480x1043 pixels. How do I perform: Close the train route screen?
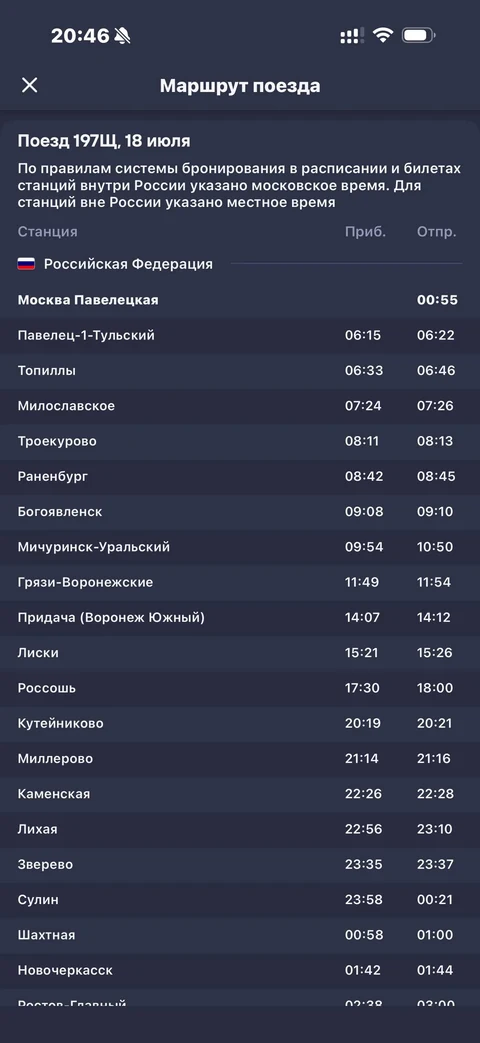[29, 85]
